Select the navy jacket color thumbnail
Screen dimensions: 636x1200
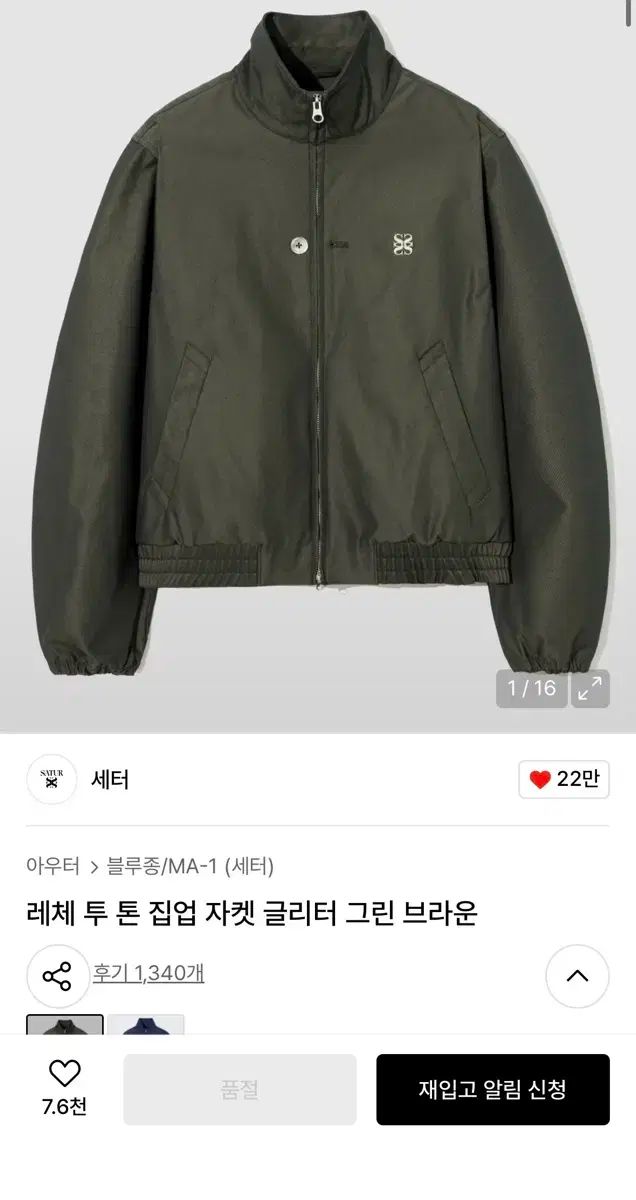[146, 1024]
